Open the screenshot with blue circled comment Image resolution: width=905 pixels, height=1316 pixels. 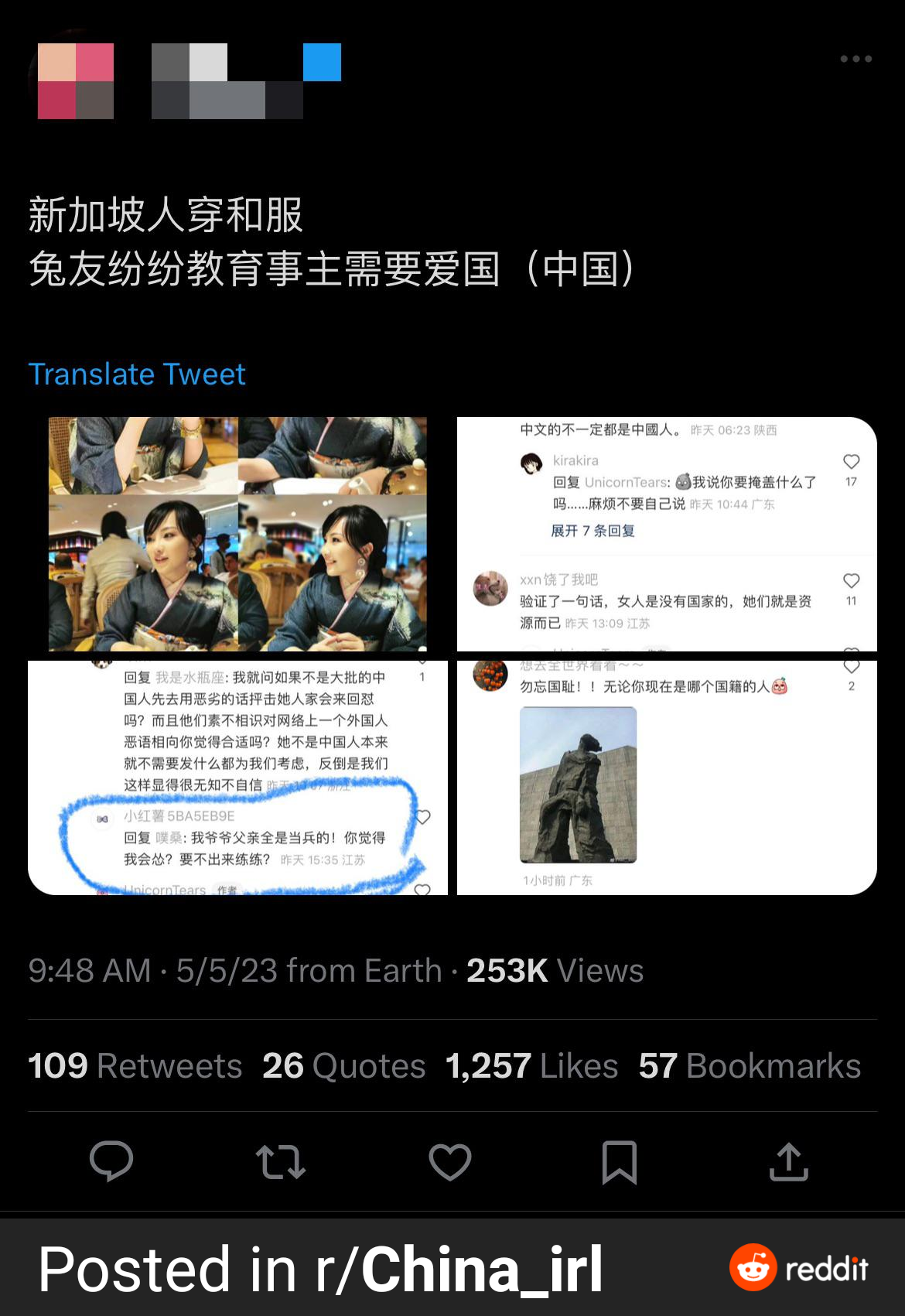pos(237,778)
